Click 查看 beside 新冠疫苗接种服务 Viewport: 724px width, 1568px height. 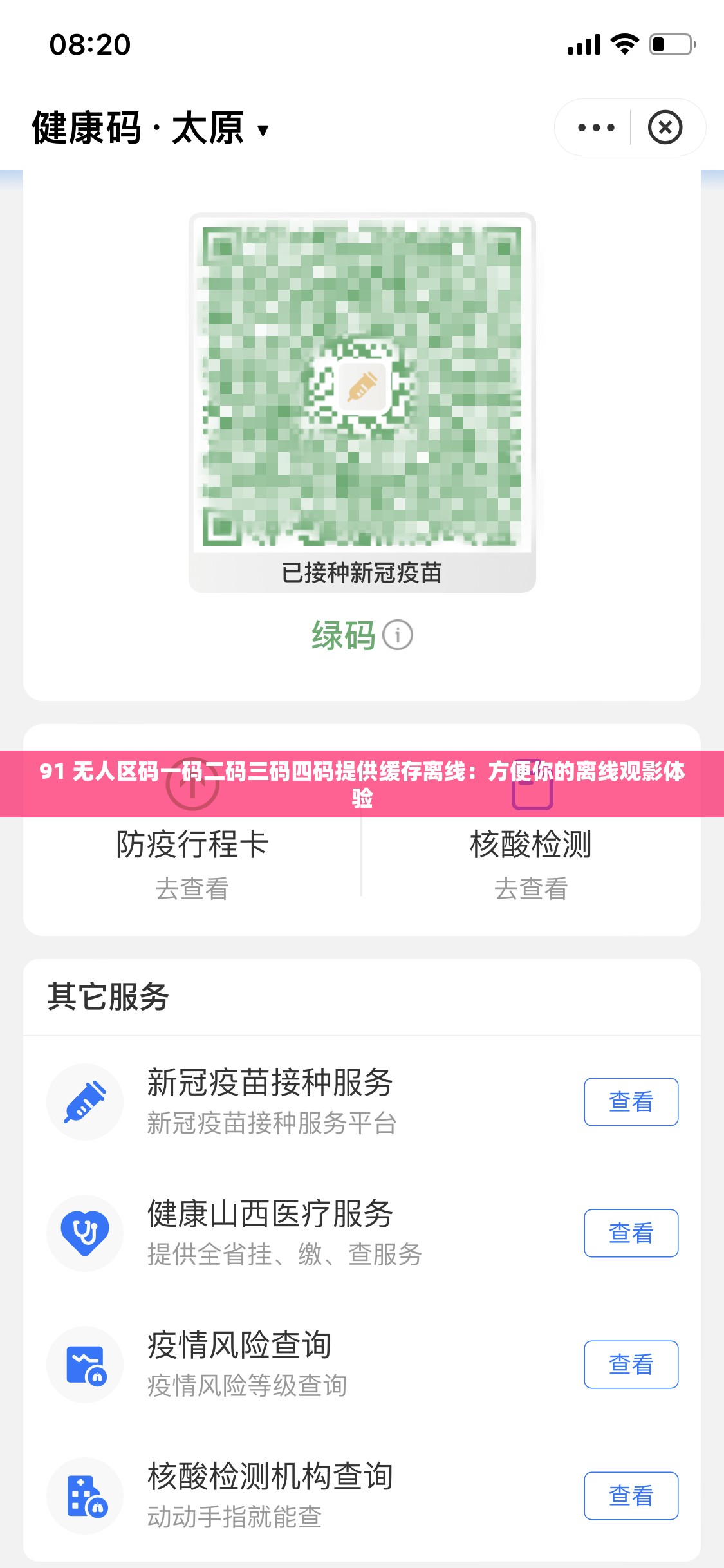point(631,1101)
